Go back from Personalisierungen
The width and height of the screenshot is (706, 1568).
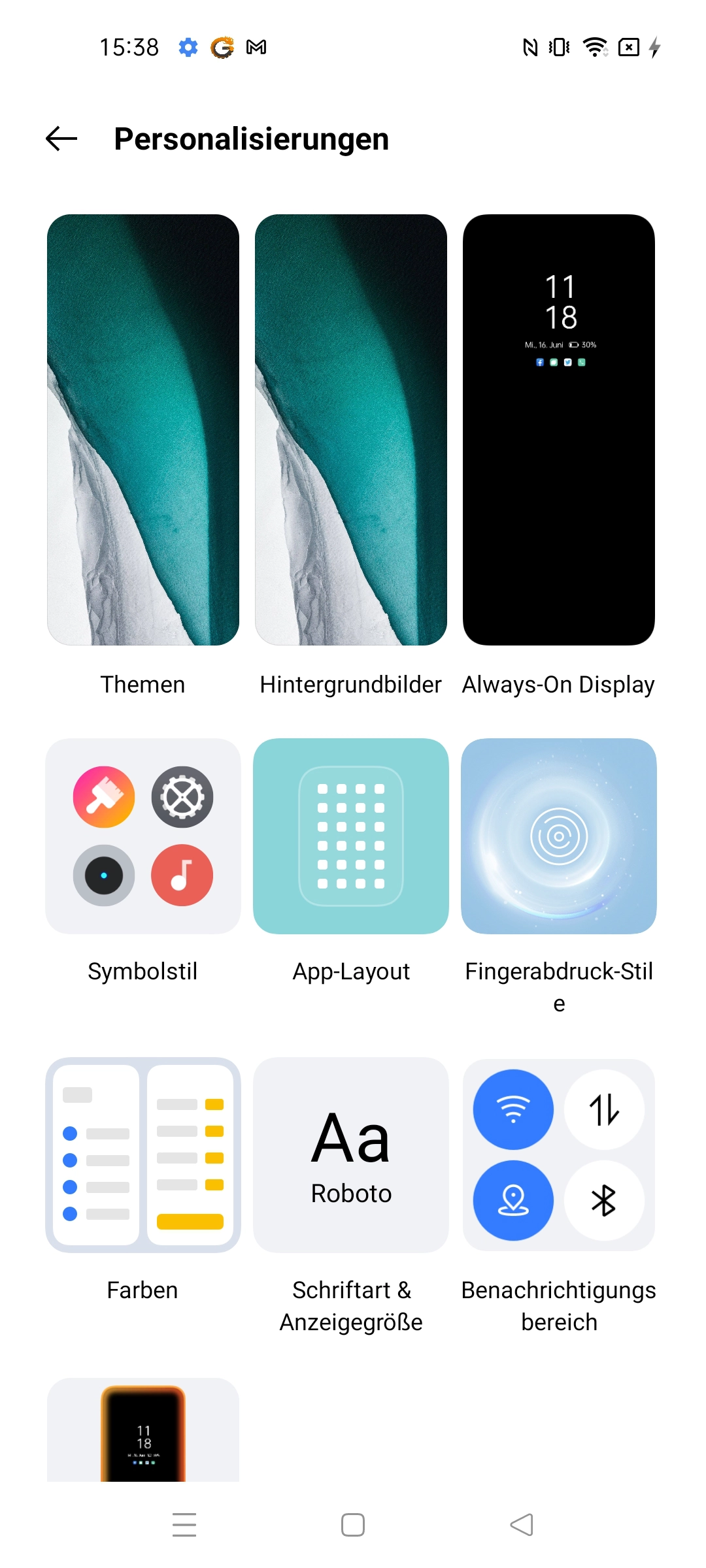point(61,139)
